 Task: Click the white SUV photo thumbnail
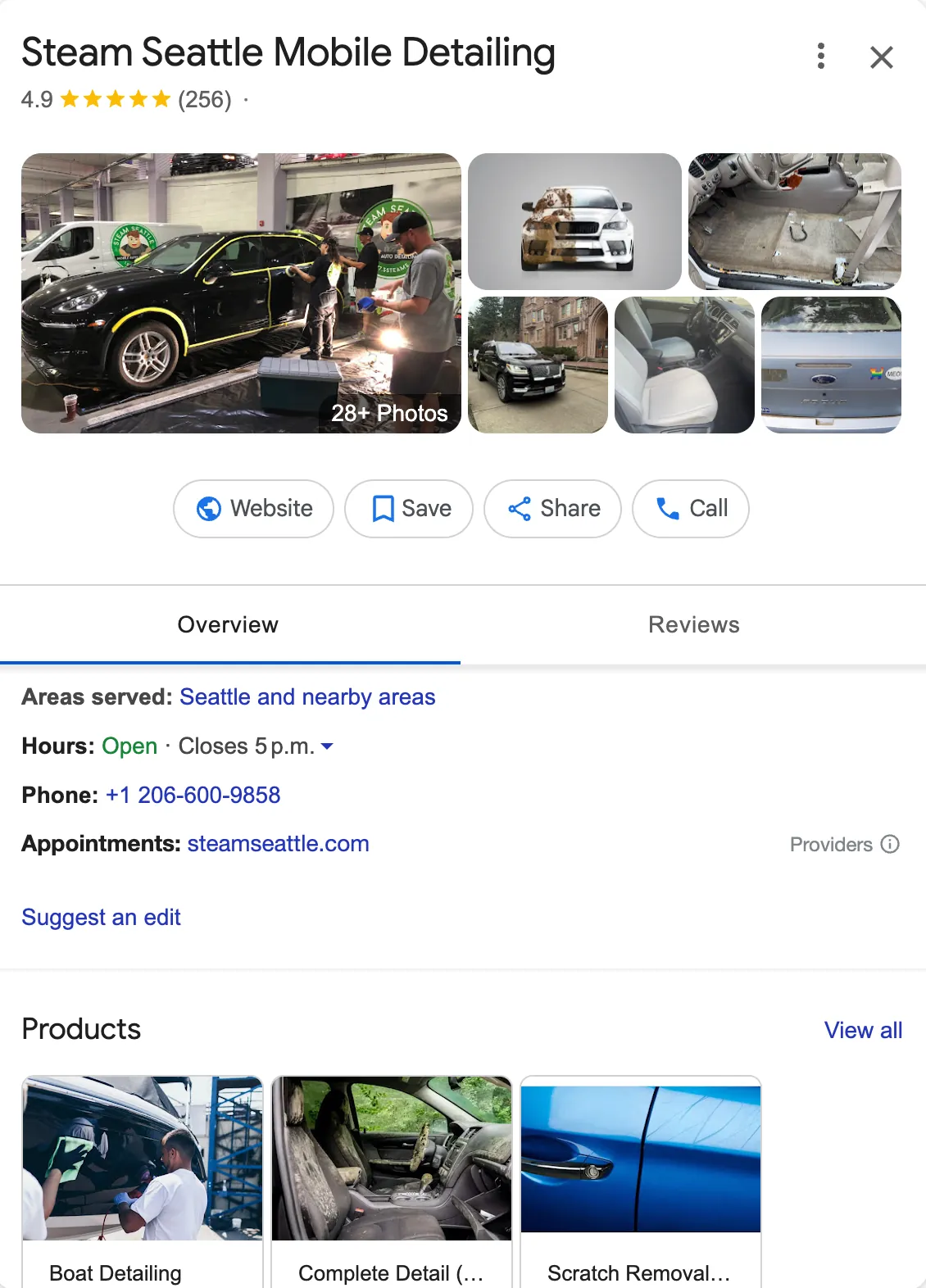tap(574, 221)
